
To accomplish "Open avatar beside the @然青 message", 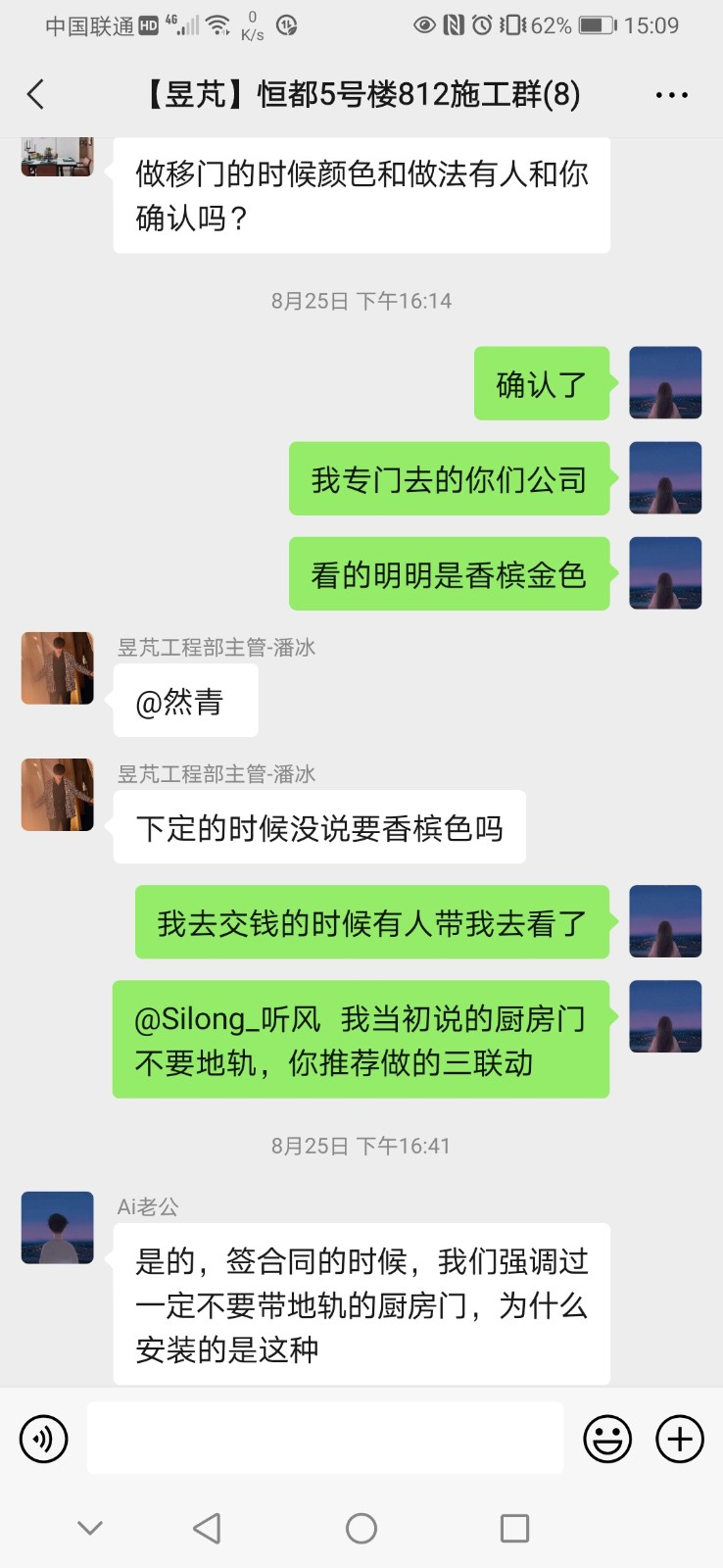I will (58, 668).
